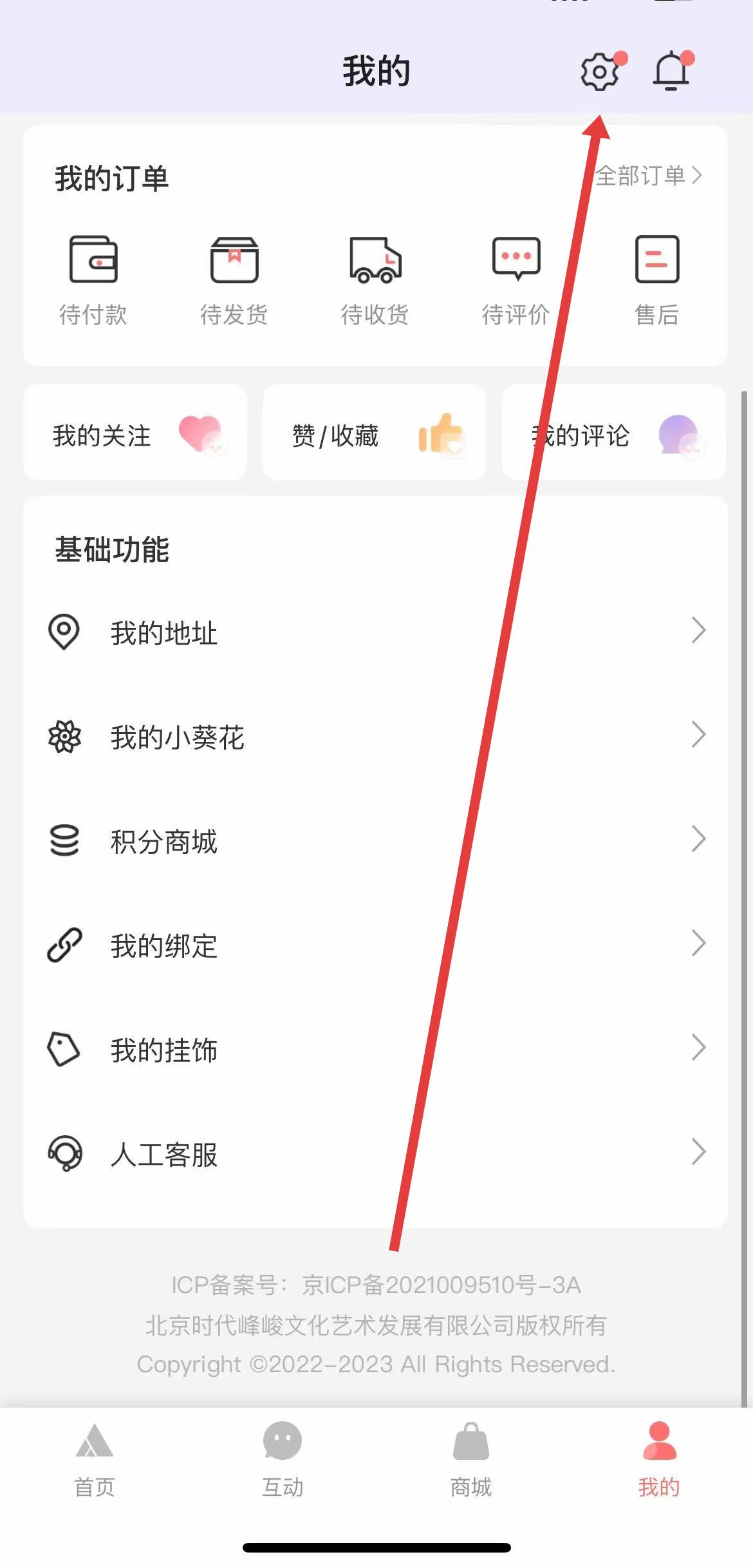Image resolution: width=753 pixels, height=1568 pixels.
Task: Open the 我的评论 card
Action: click(614, 433)
